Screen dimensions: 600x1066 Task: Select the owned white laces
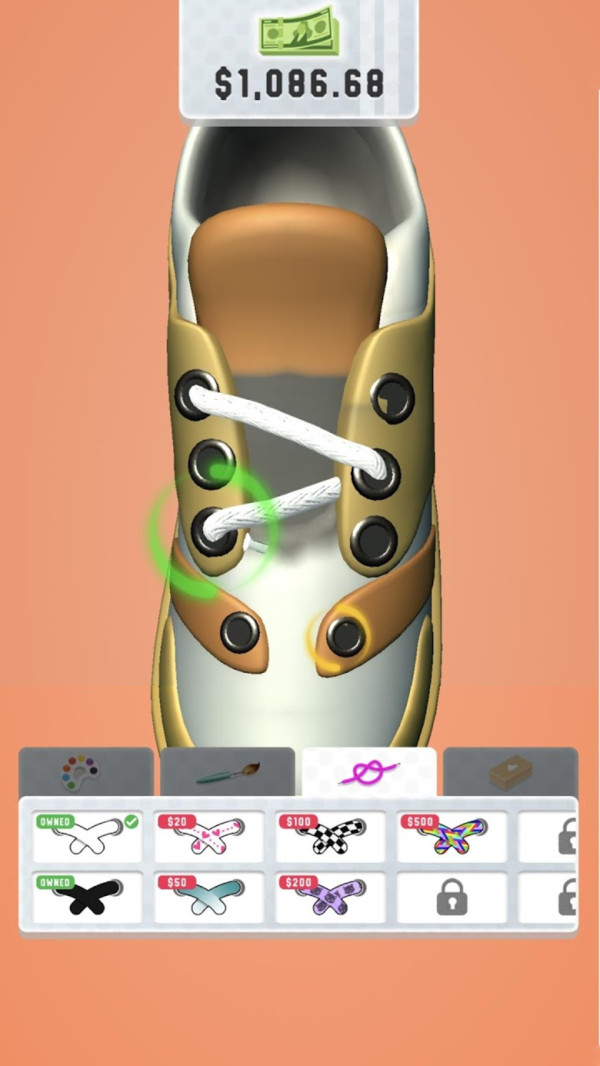[87, 837]
